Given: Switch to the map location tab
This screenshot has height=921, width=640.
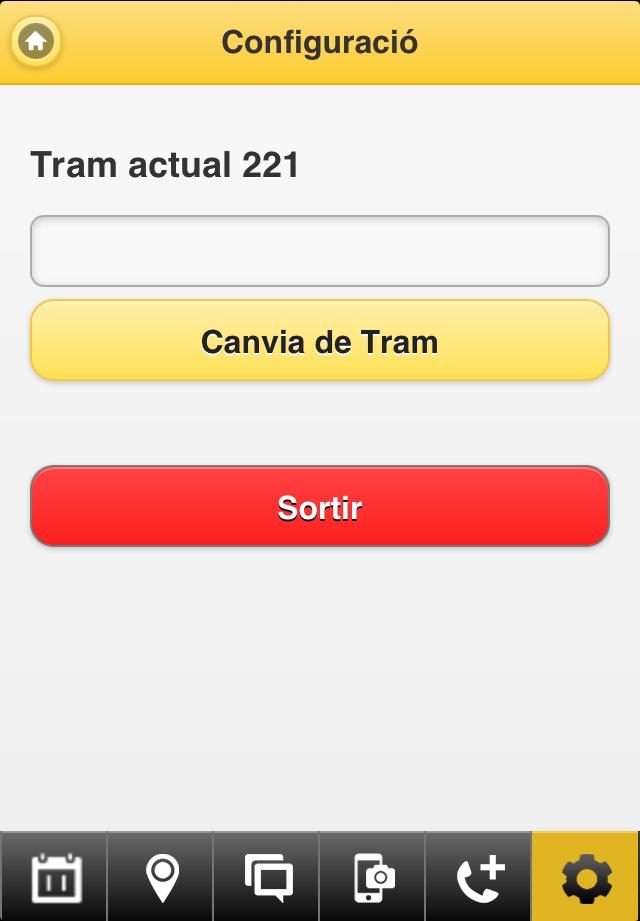Looking at the screenshot, I should coord(161,878).
